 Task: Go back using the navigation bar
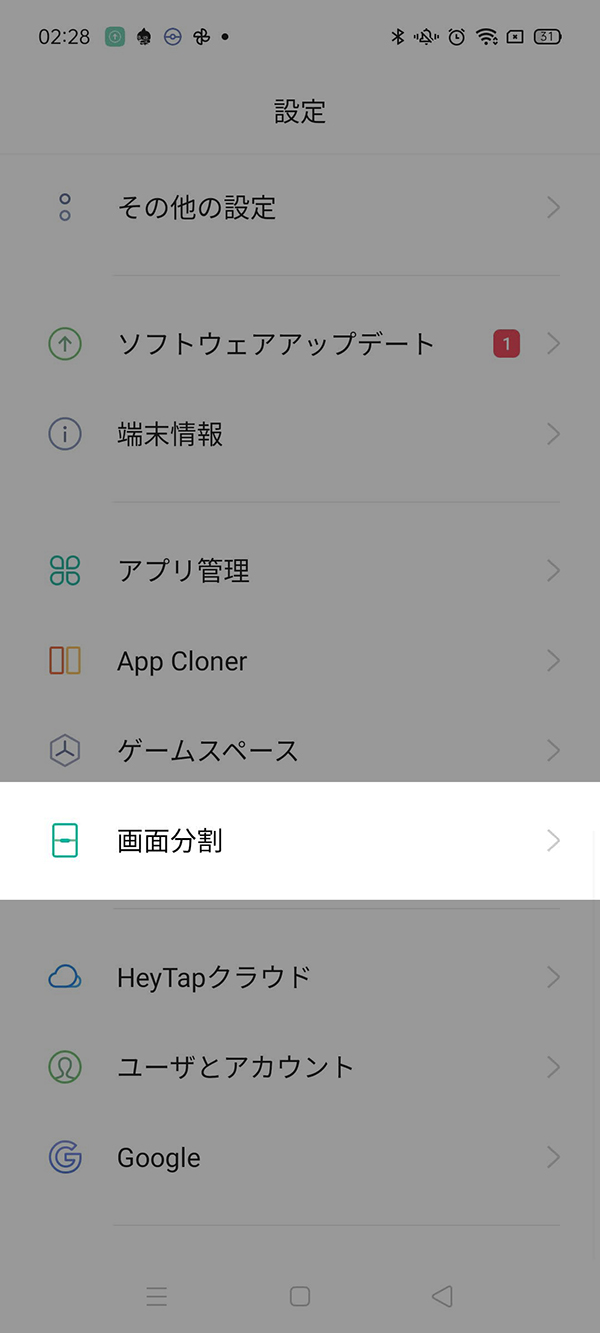pos(442,1296)
